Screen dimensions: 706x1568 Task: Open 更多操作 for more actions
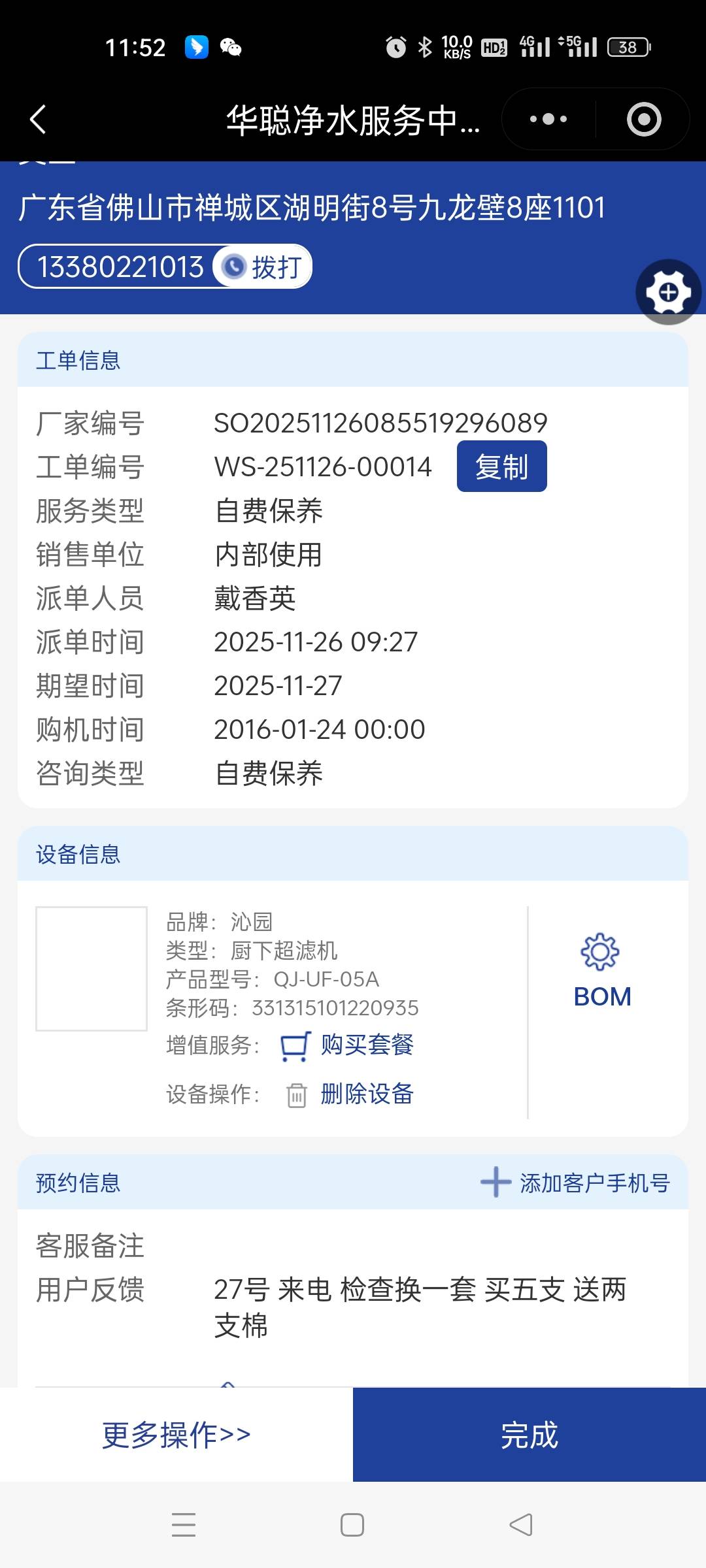point(176,1435)
